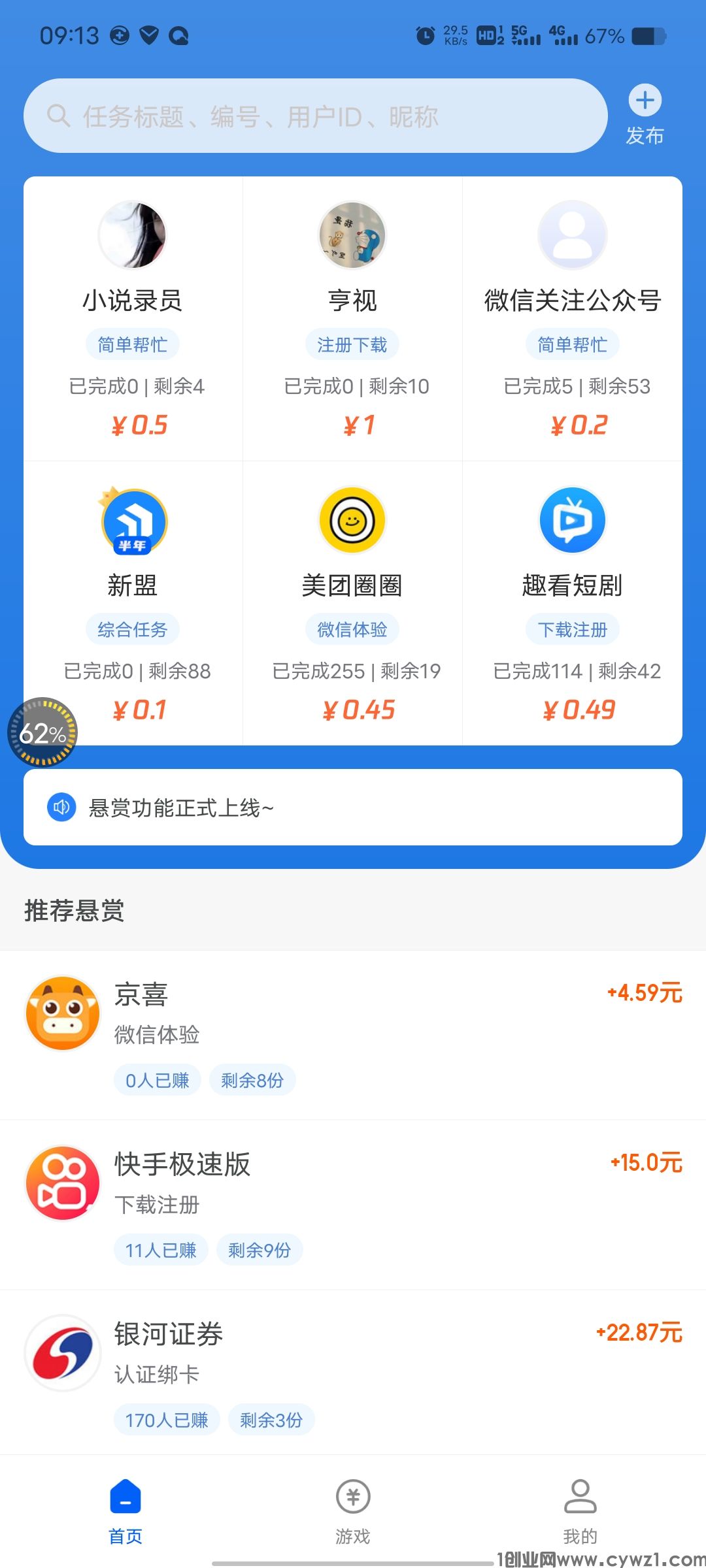
Task: Open the 京喜 recommended bounty
Action: pos(353,1035)
